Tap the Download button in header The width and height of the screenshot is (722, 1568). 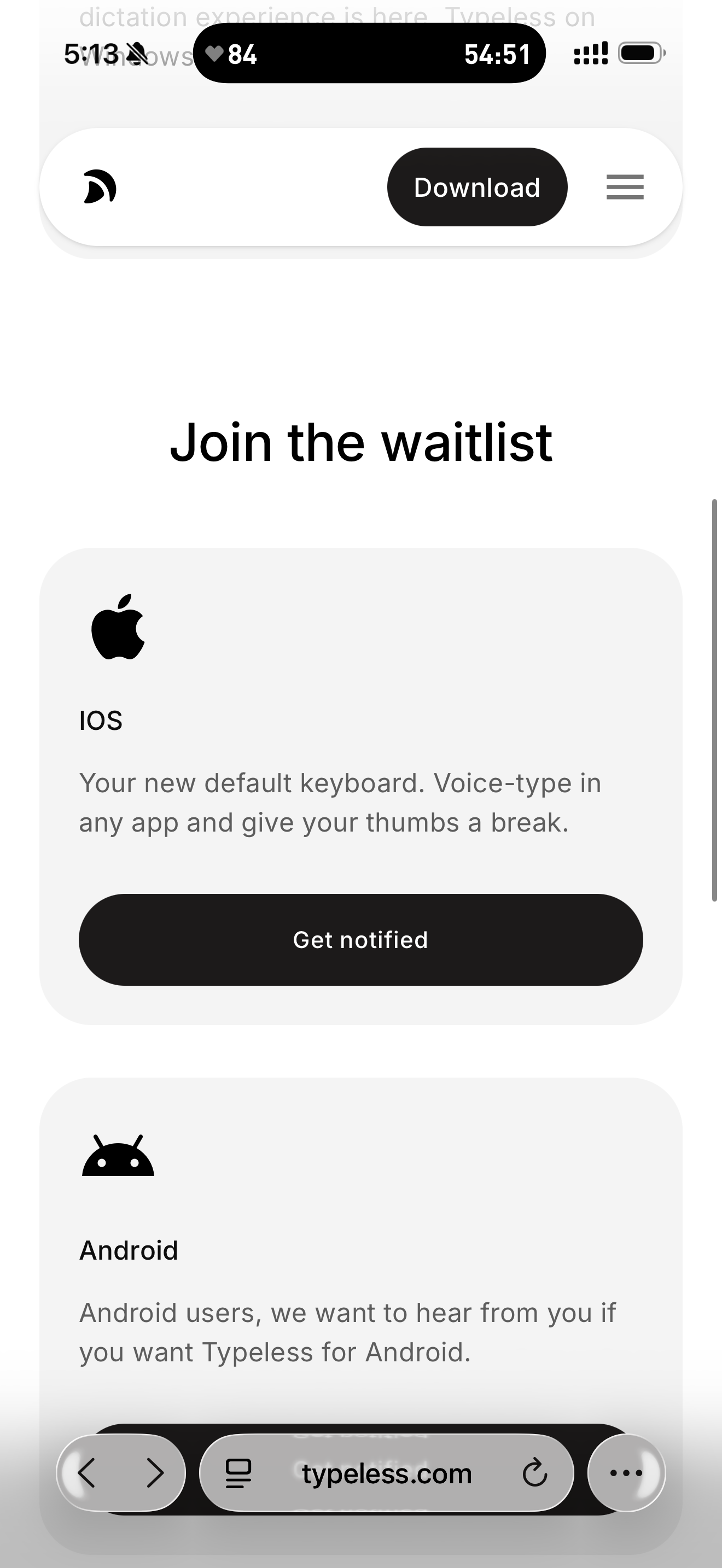478,187
